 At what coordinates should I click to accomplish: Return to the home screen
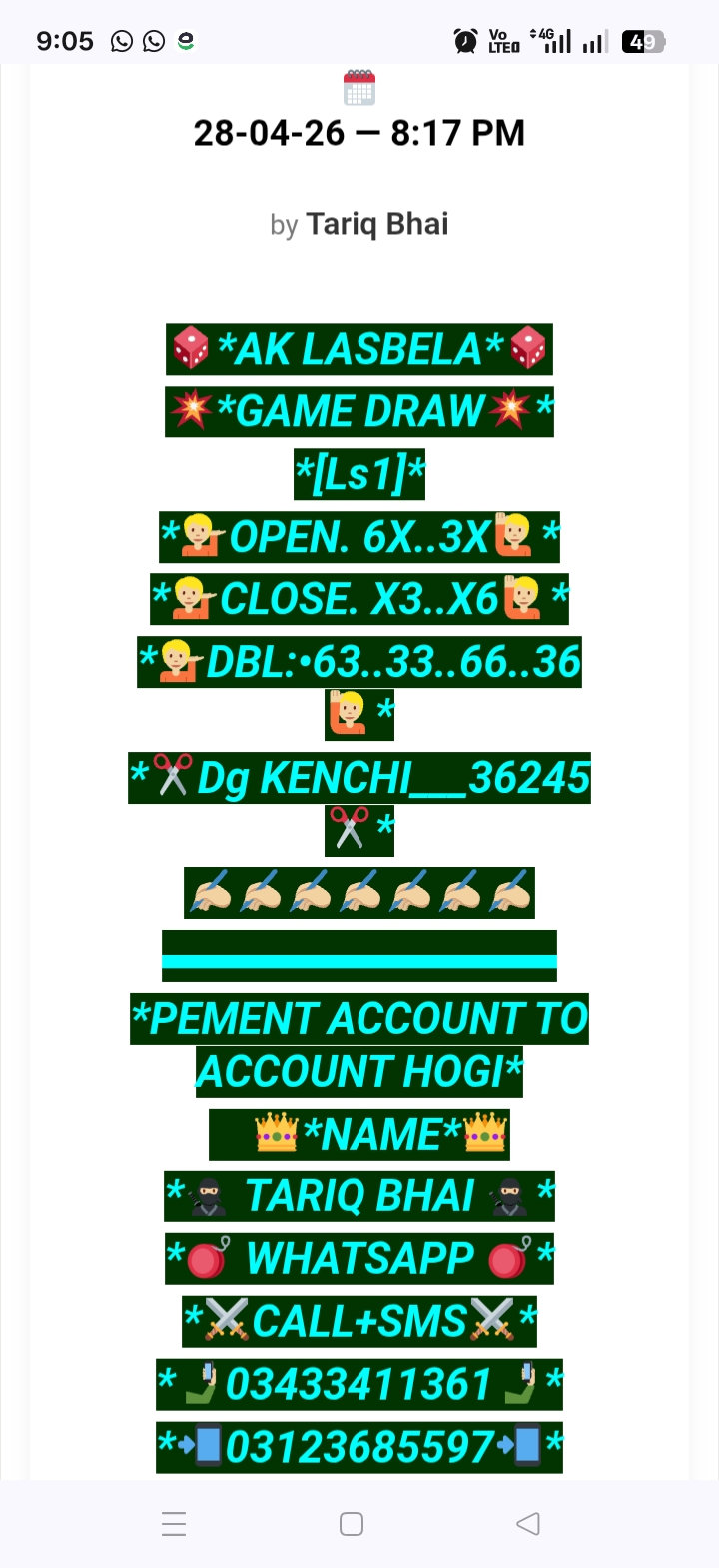[352, 1523]
